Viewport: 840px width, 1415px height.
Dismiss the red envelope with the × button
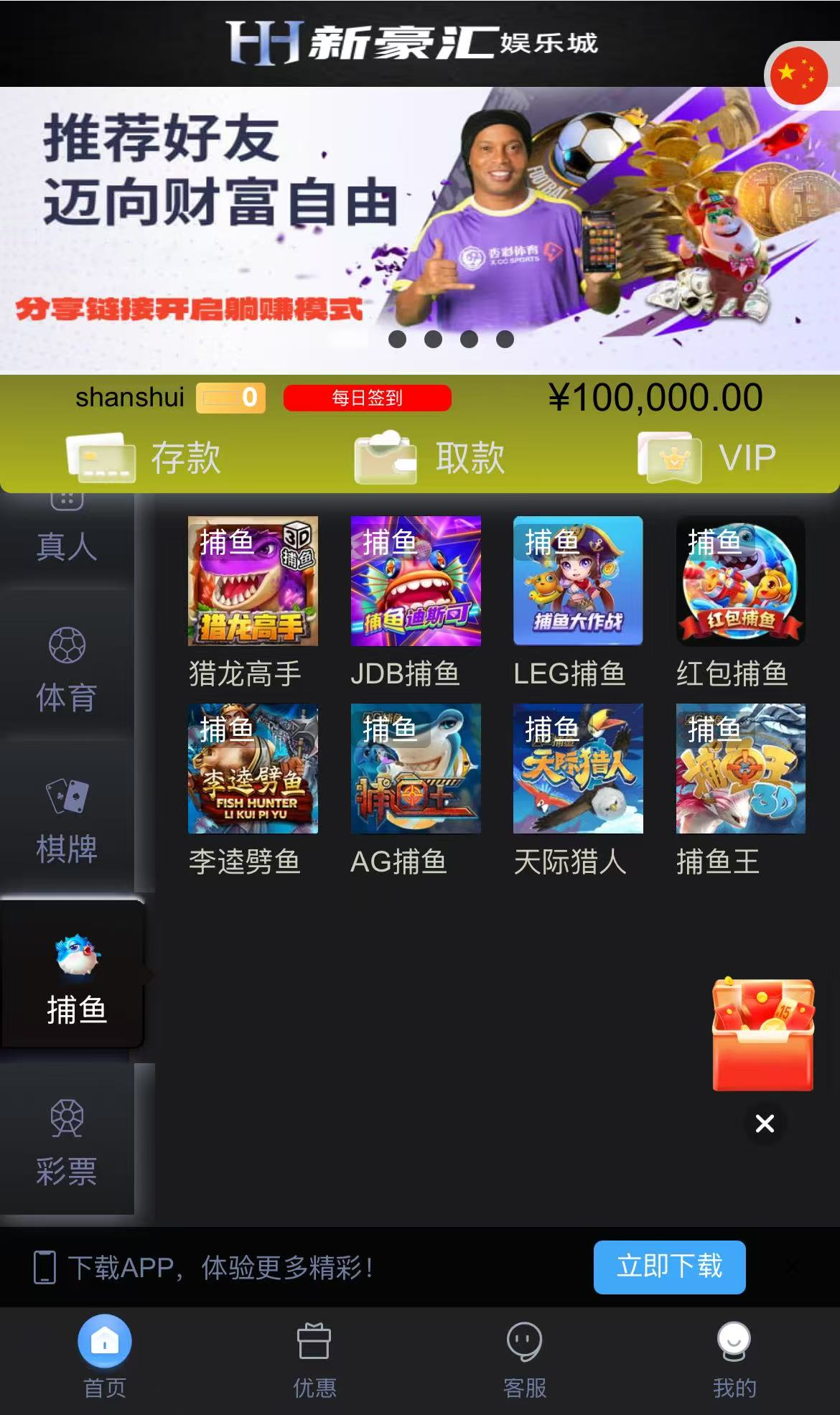763,1124
